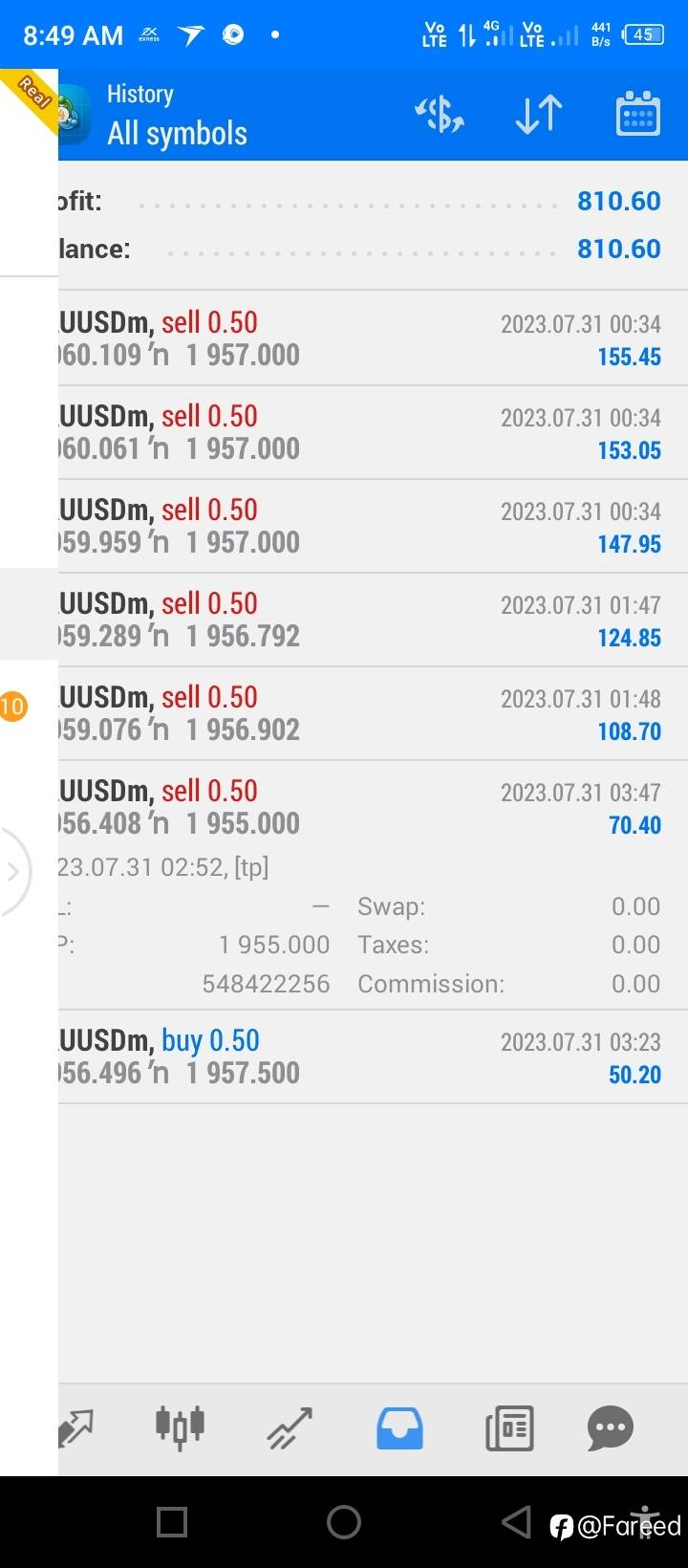Expand the sell trade with profit 155.45
The width and height of the screenshot is (688, 1568).
[x=373, y=339]
